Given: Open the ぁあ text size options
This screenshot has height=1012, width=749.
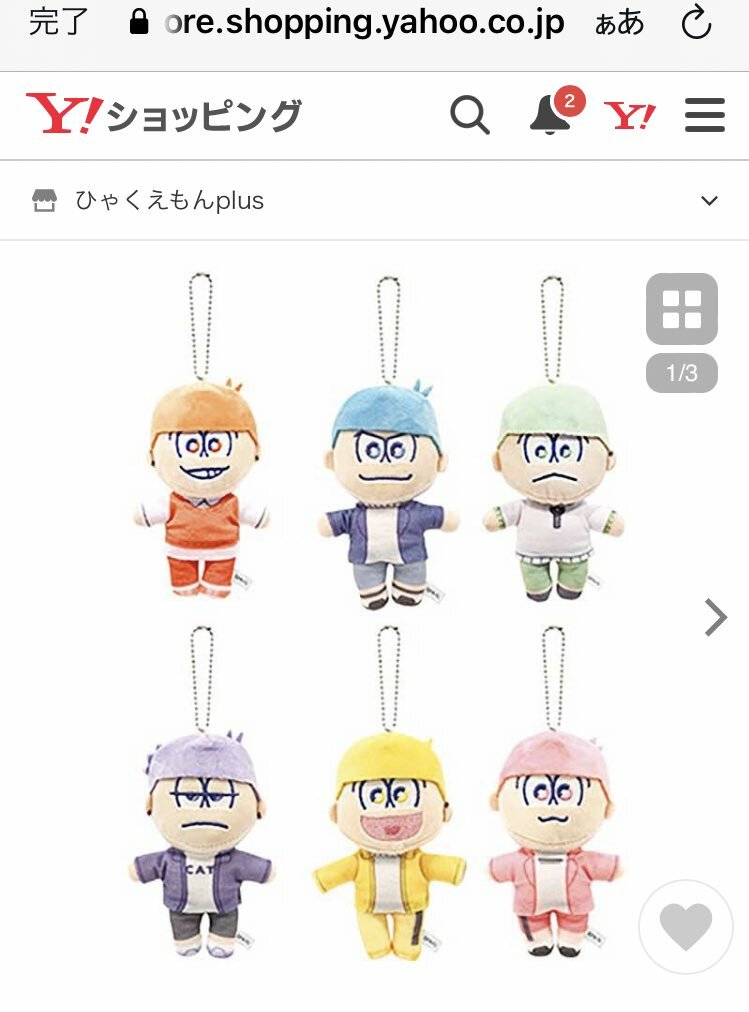Looking at the screenshot, I should (x=619, y=22).
